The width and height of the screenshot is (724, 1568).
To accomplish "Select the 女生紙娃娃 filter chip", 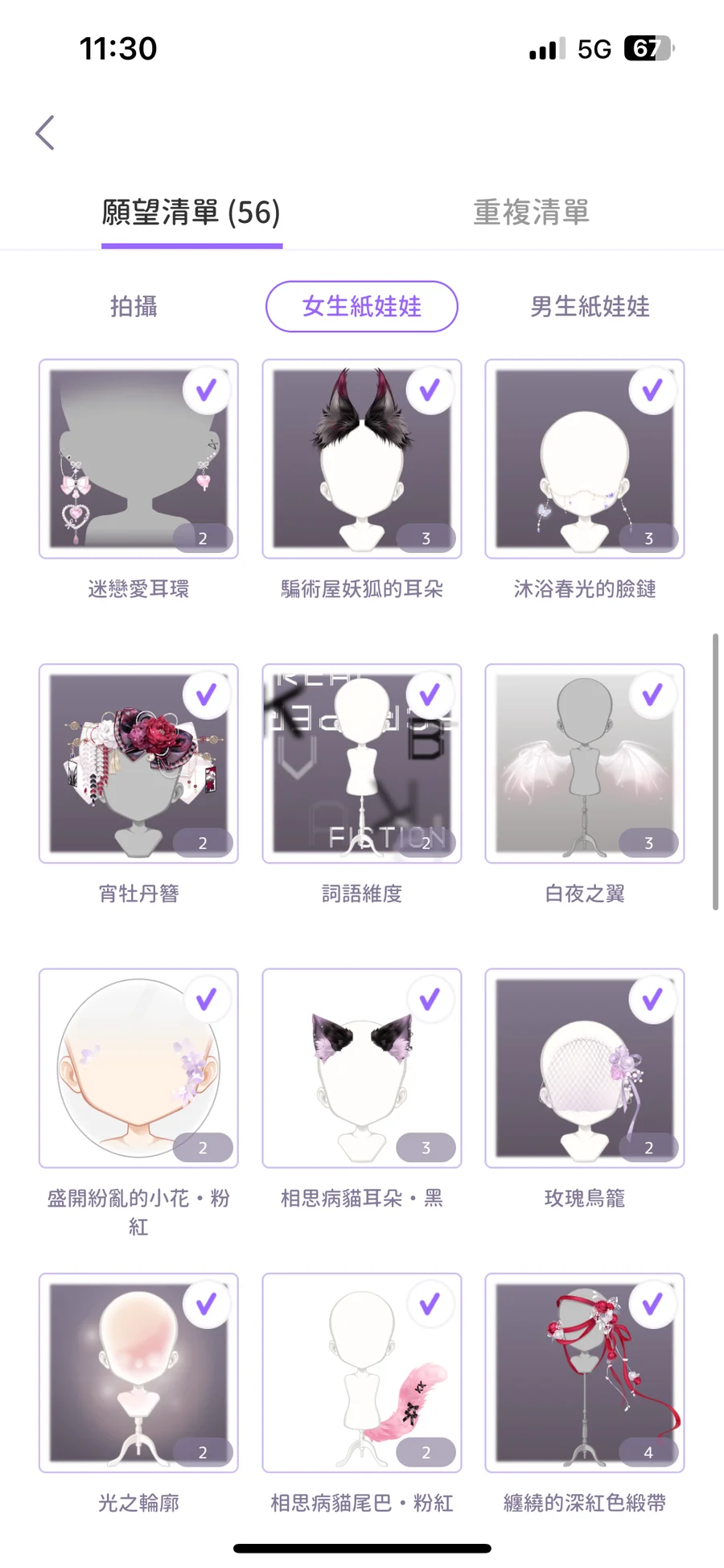I will pyautogui.click(x=362, y=307).
